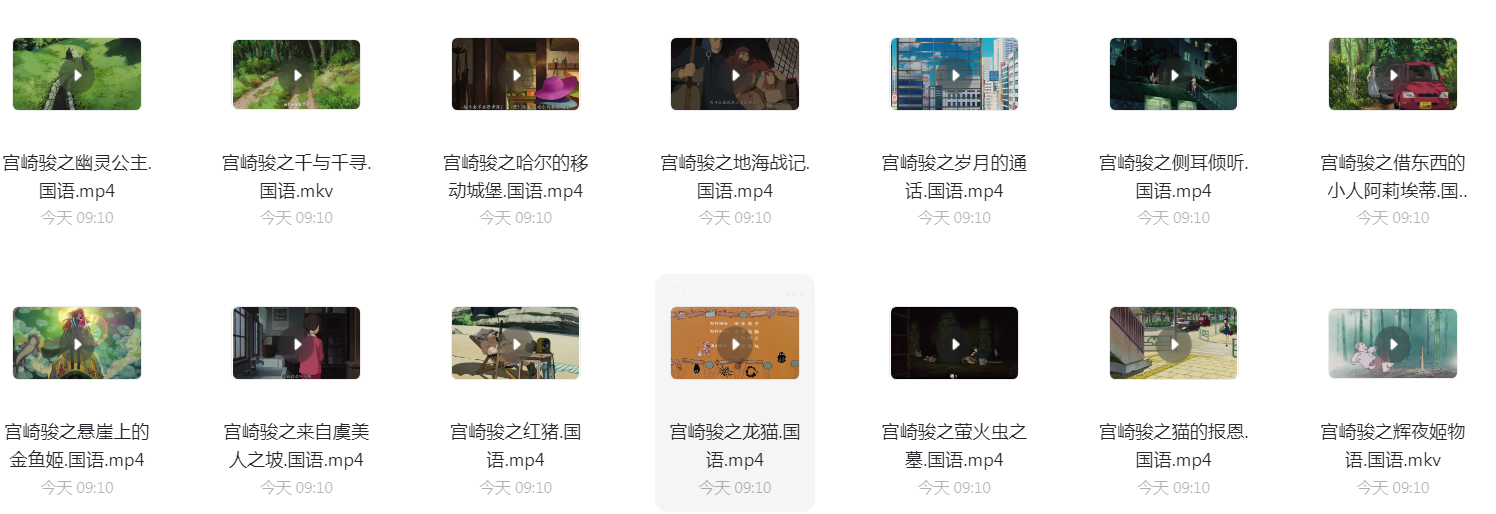Open the 宫崎骏之龙猫 video

pos(735,343)
